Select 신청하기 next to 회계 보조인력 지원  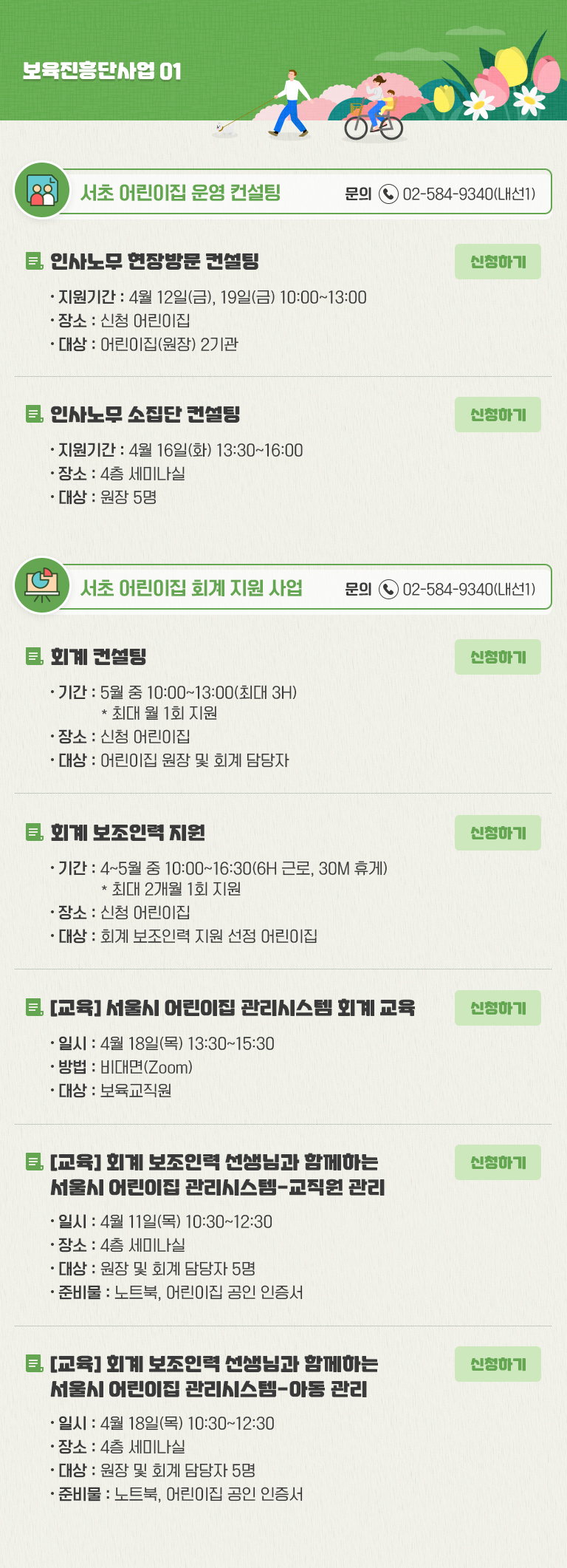click(x=498, y=833)
